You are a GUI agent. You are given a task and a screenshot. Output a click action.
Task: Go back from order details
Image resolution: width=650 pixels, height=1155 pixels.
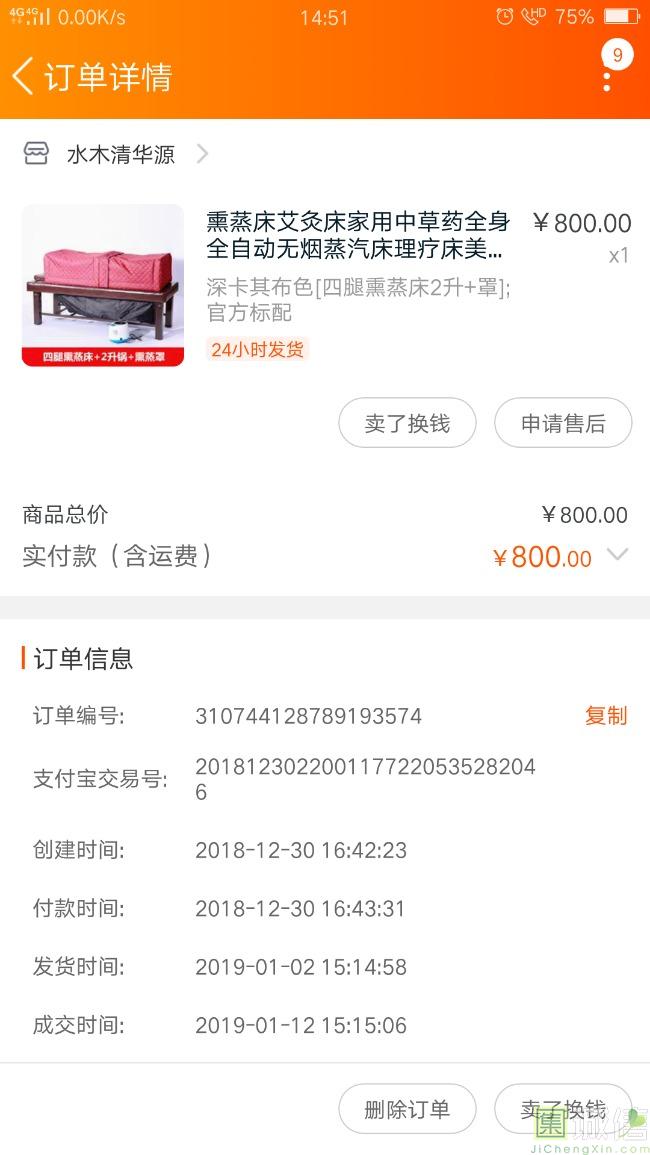pos(24,76)
